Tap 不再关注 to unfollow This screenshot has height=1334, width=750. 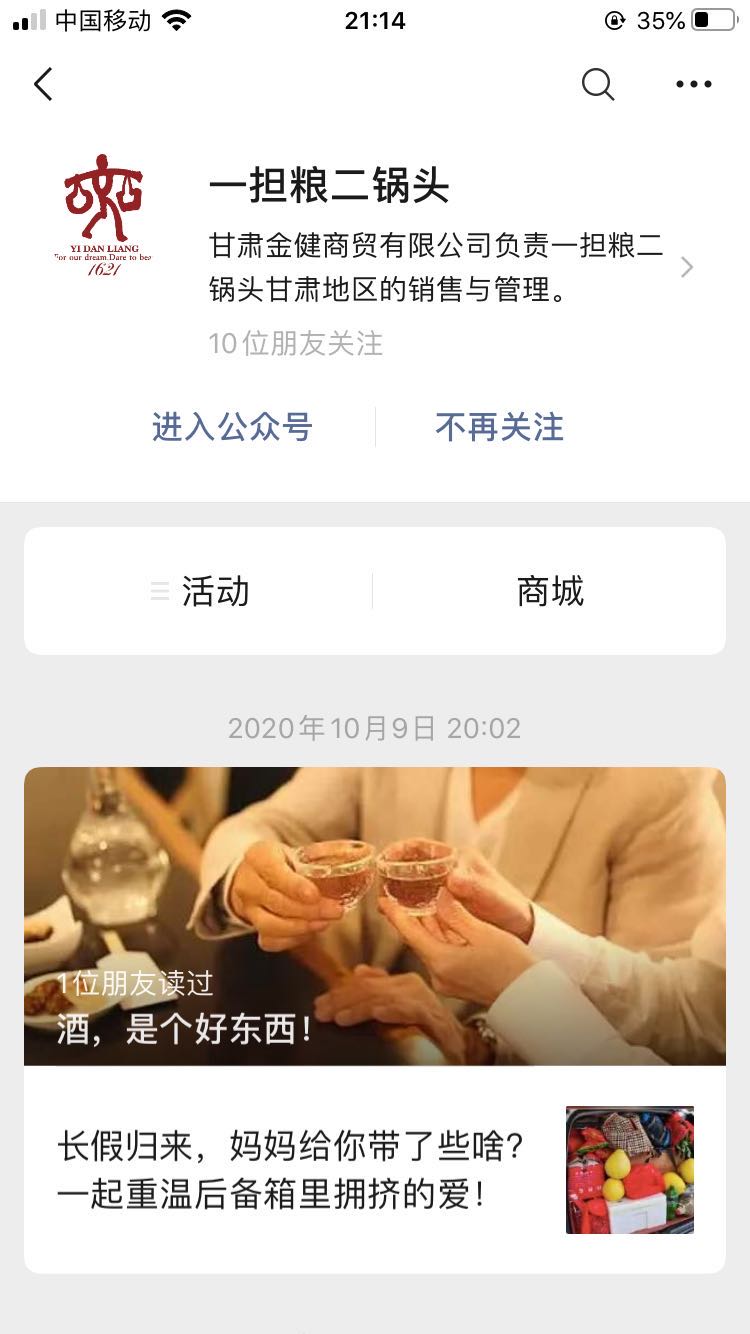click(499, 427)
